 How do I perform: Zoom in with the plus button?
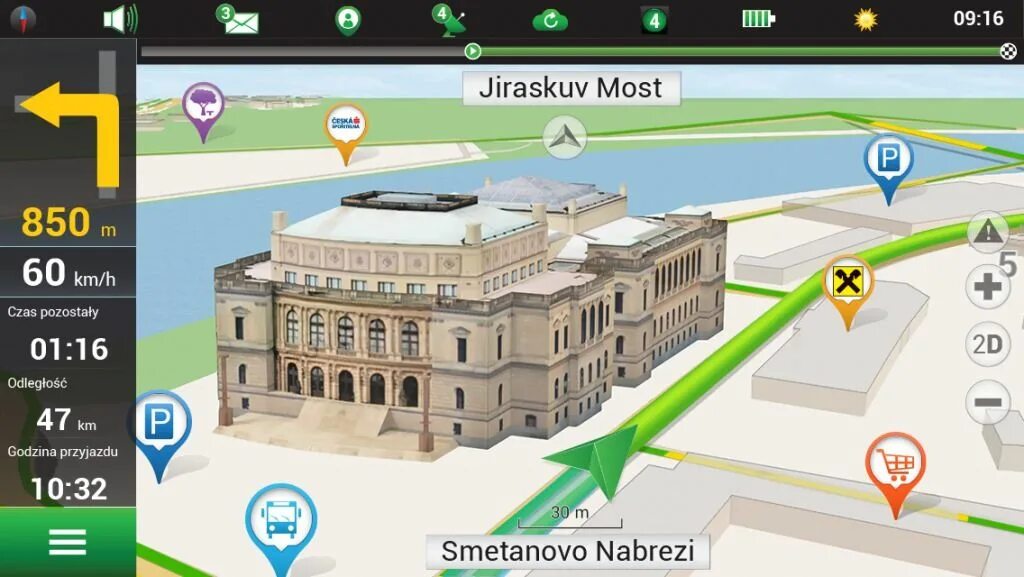click(x=987, y=287)
